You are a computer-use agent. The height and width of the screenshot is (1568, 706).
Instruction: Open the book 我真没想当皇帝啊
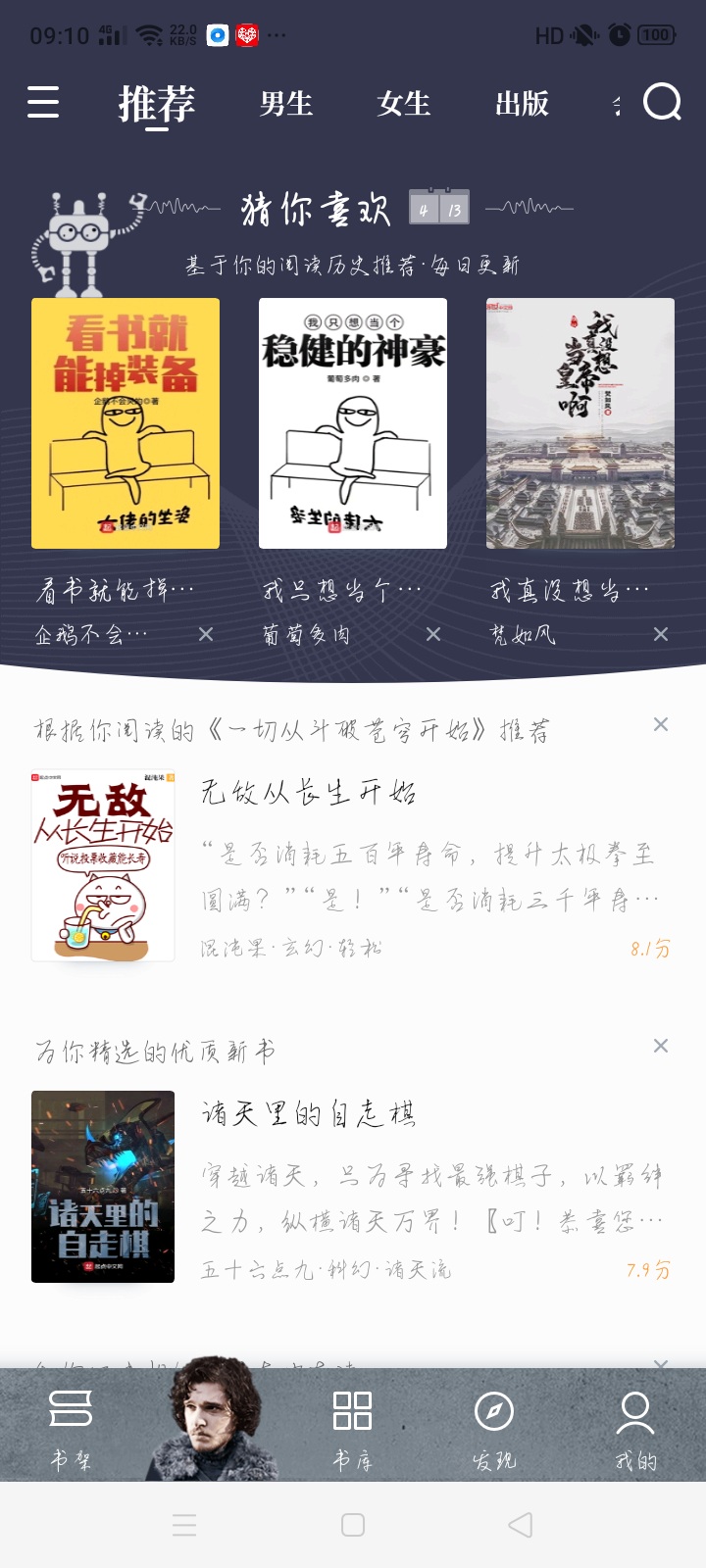click(x=580, y=423)
